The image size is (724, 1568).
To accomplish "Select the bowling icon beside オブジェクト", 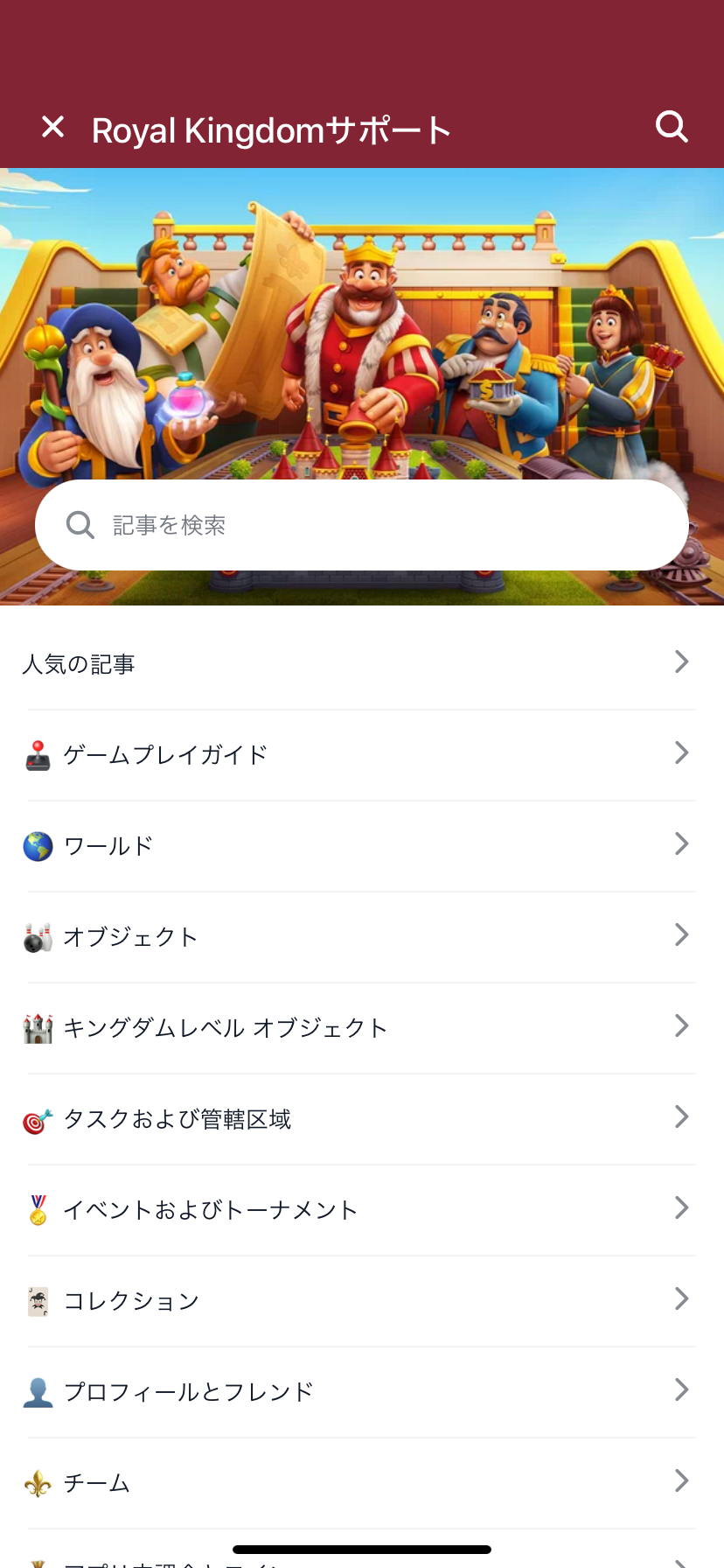I will (x=38, y=936).
